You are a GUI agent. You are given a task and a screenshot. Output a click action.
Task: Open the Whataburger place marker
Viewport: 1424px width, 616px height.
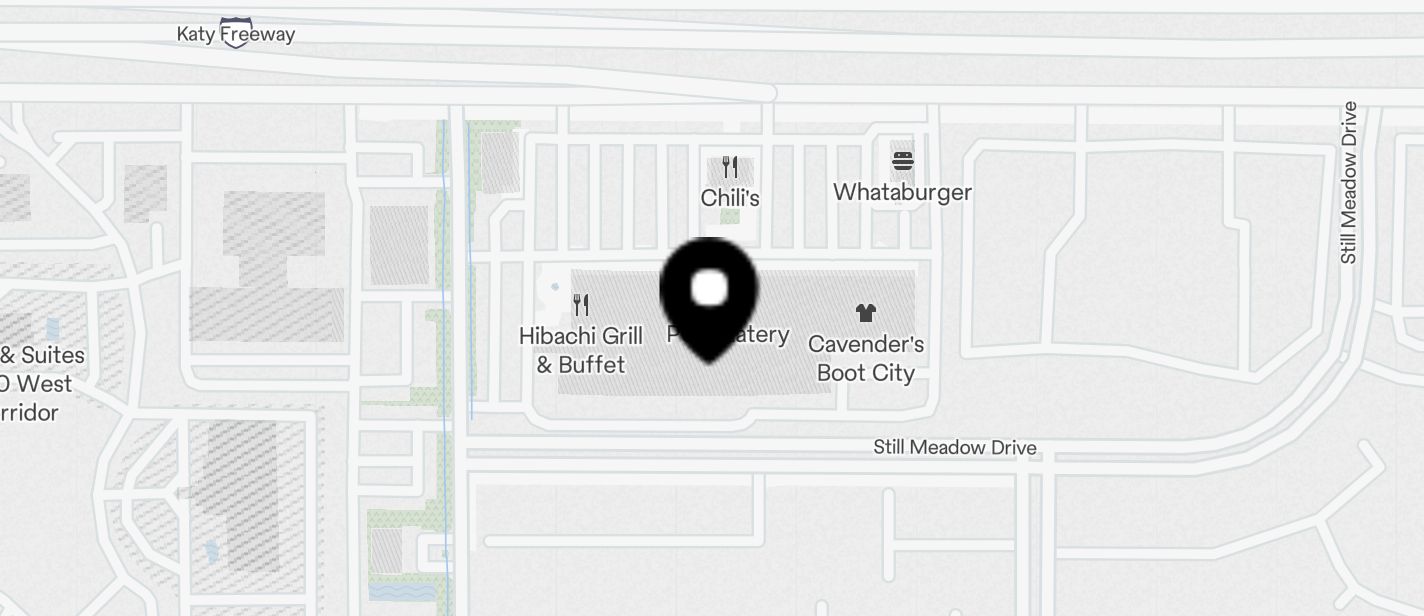pyautogui.click(x=902, y=162)
